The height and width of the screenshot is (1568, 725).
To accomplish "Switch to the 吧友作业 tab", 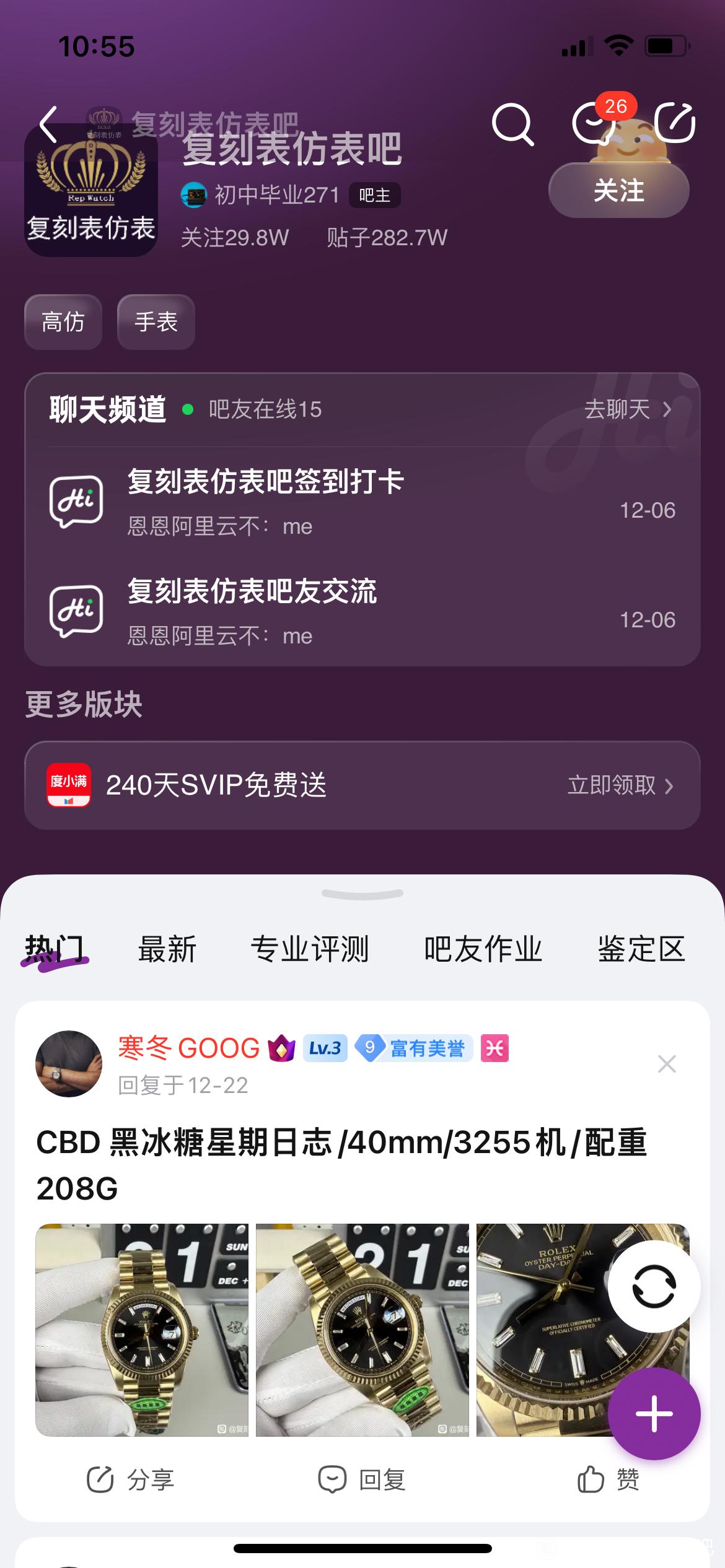I will pos(483,949).
